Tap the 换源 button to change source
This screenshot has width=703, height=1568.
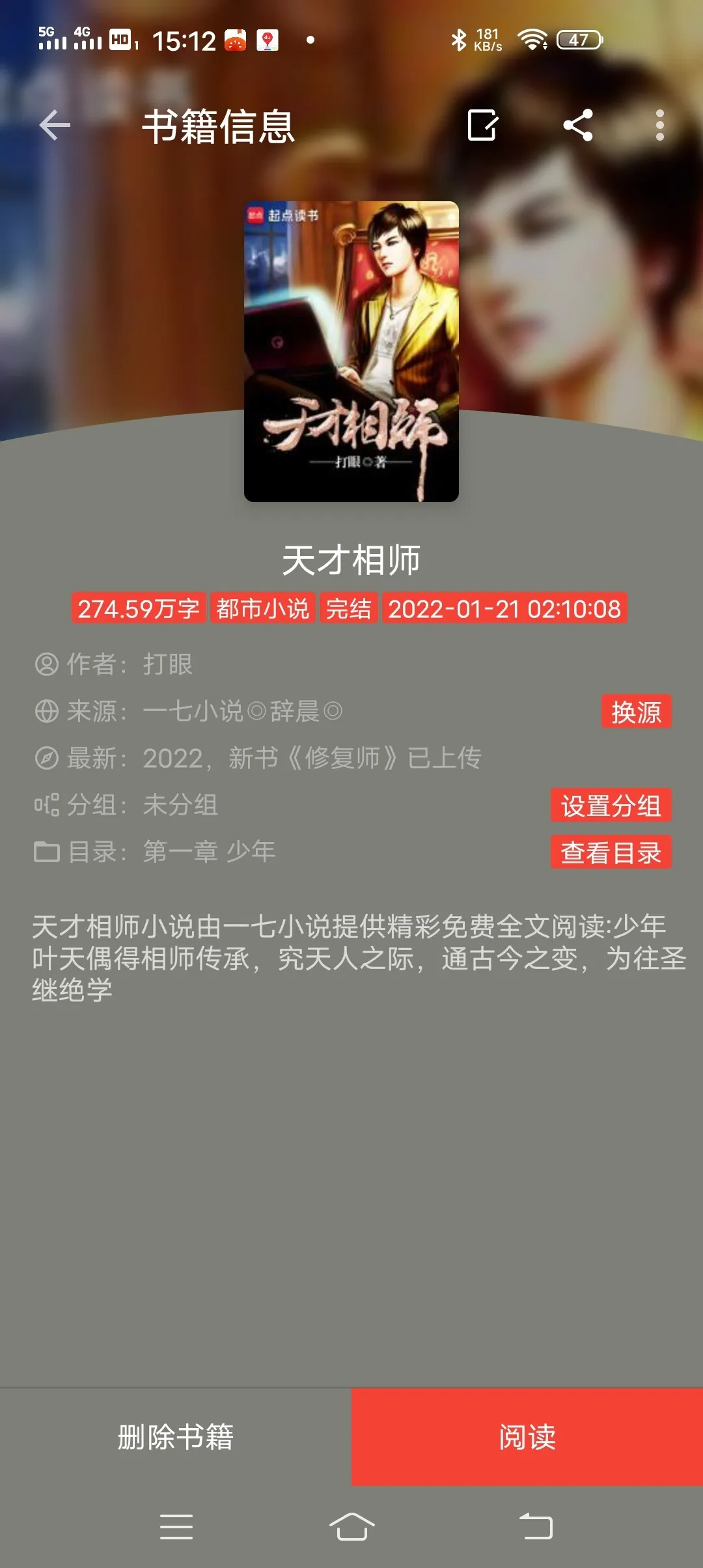point(636,712)
